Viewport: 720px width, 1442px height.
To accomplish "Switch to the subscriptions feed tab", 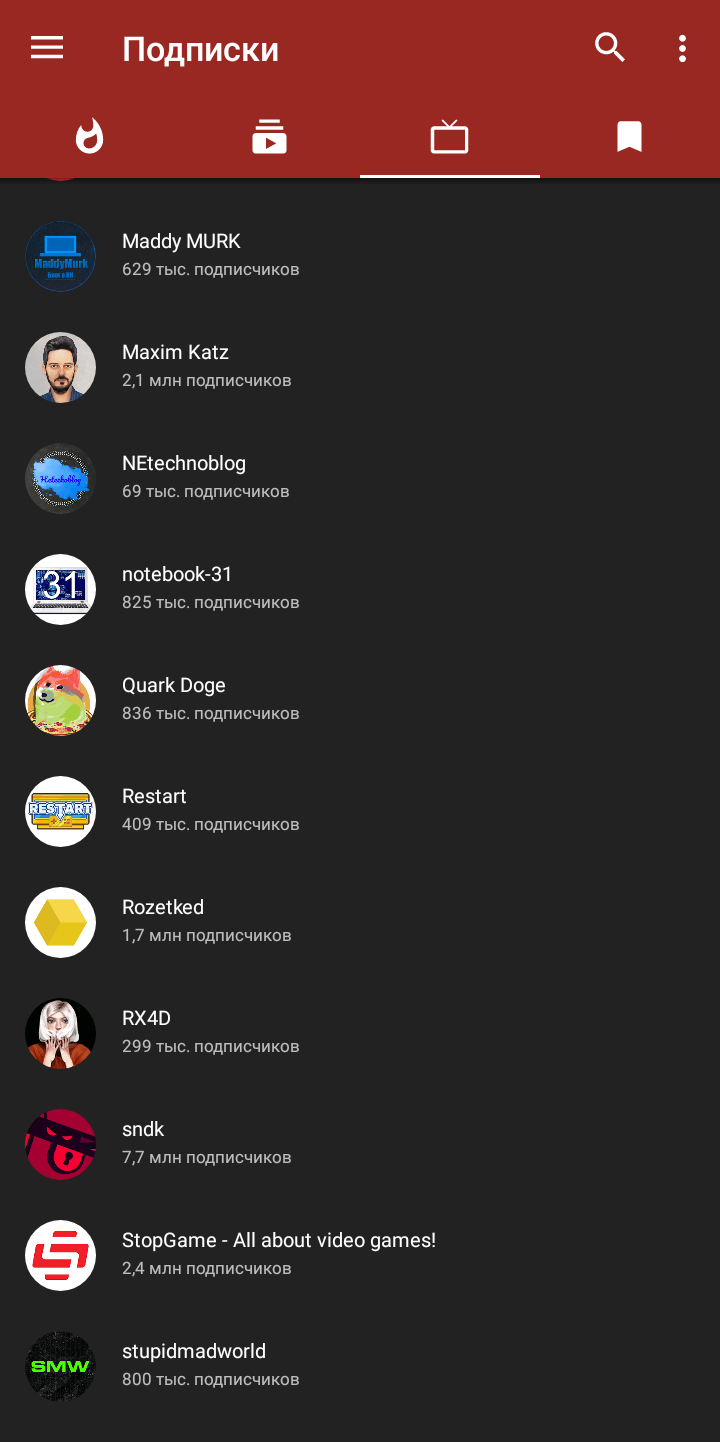I will pyautogui.click(x=270, y=137).
